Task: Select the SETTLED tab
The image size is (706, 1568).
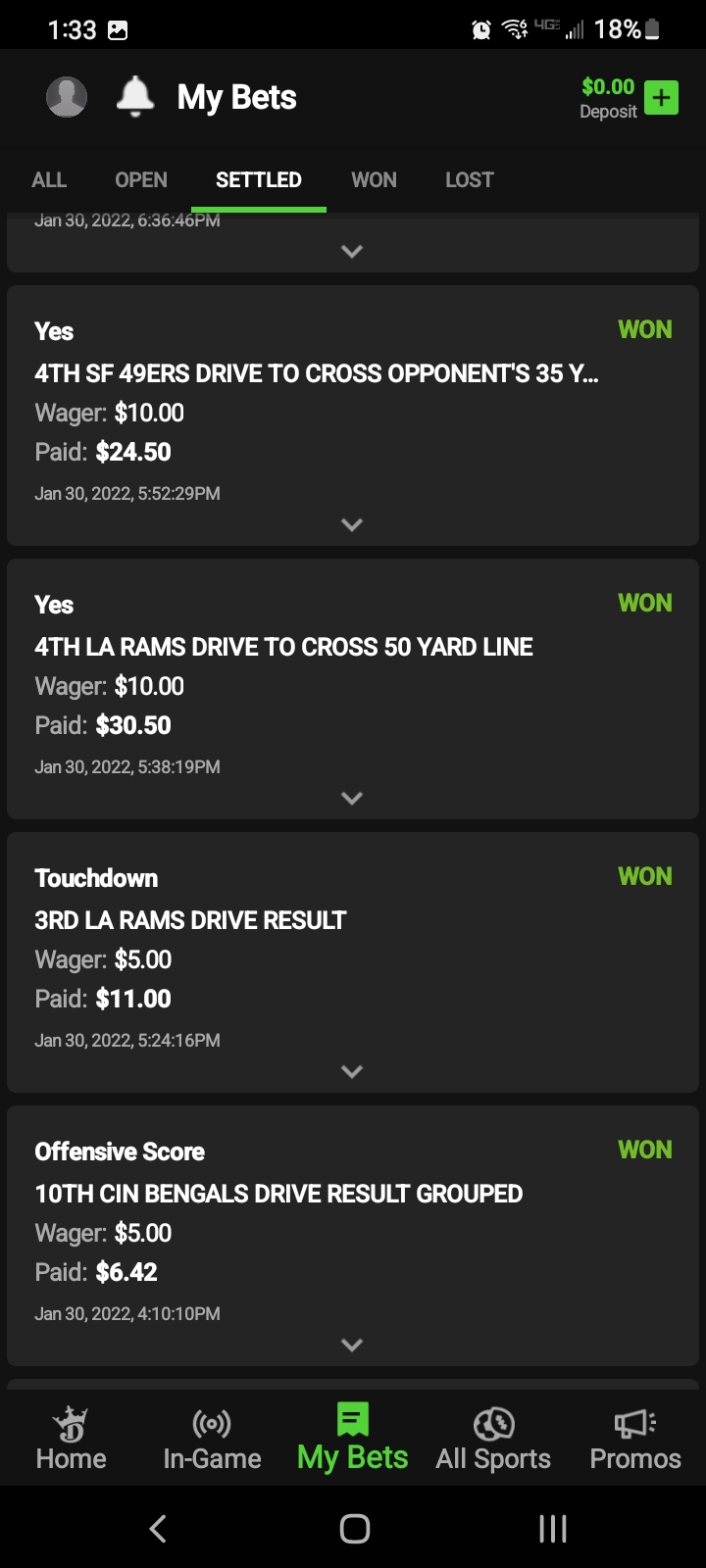Action: click(259, 180)
